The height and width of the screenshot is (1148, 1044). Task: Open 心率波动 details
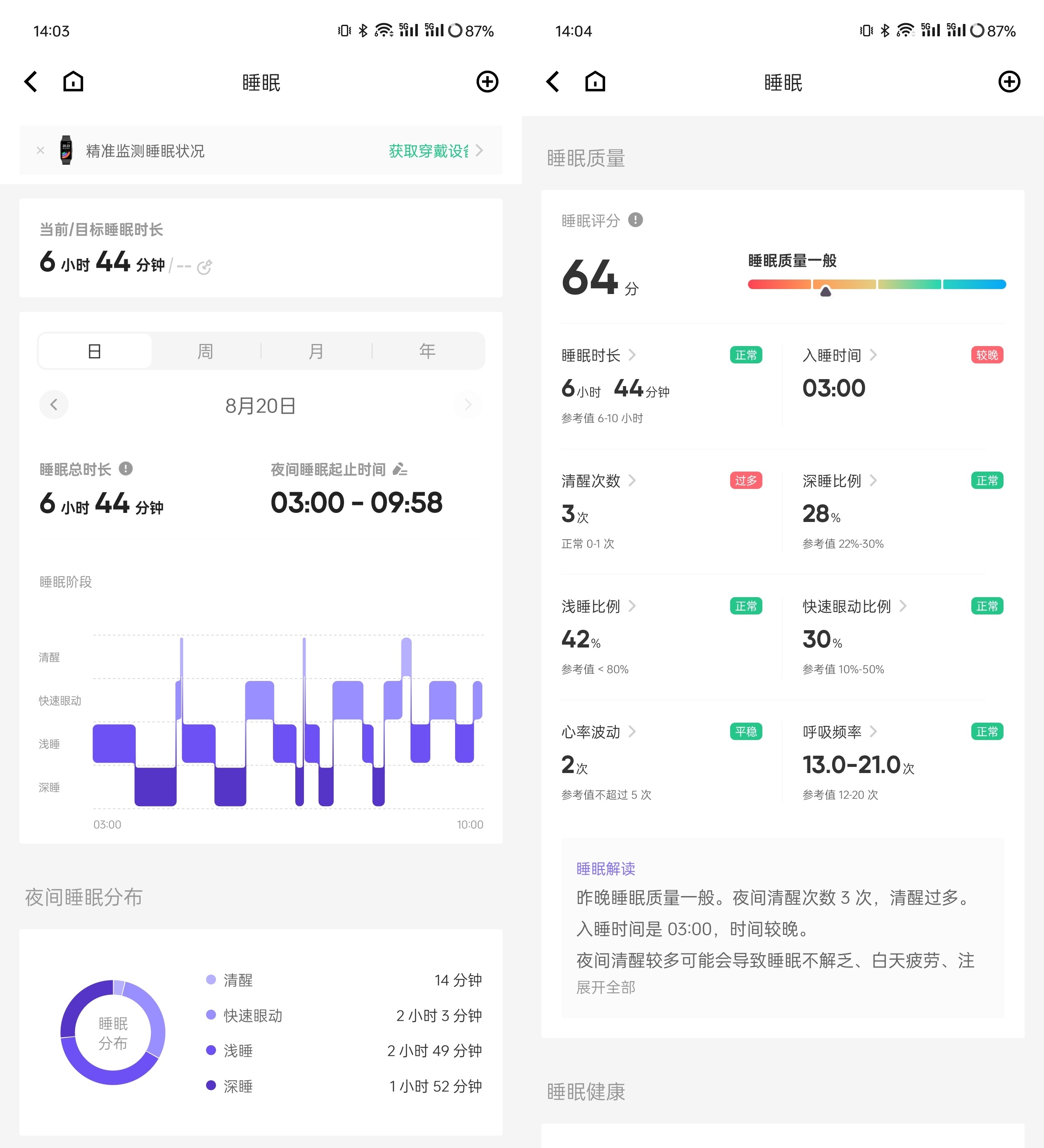(598, 732)
